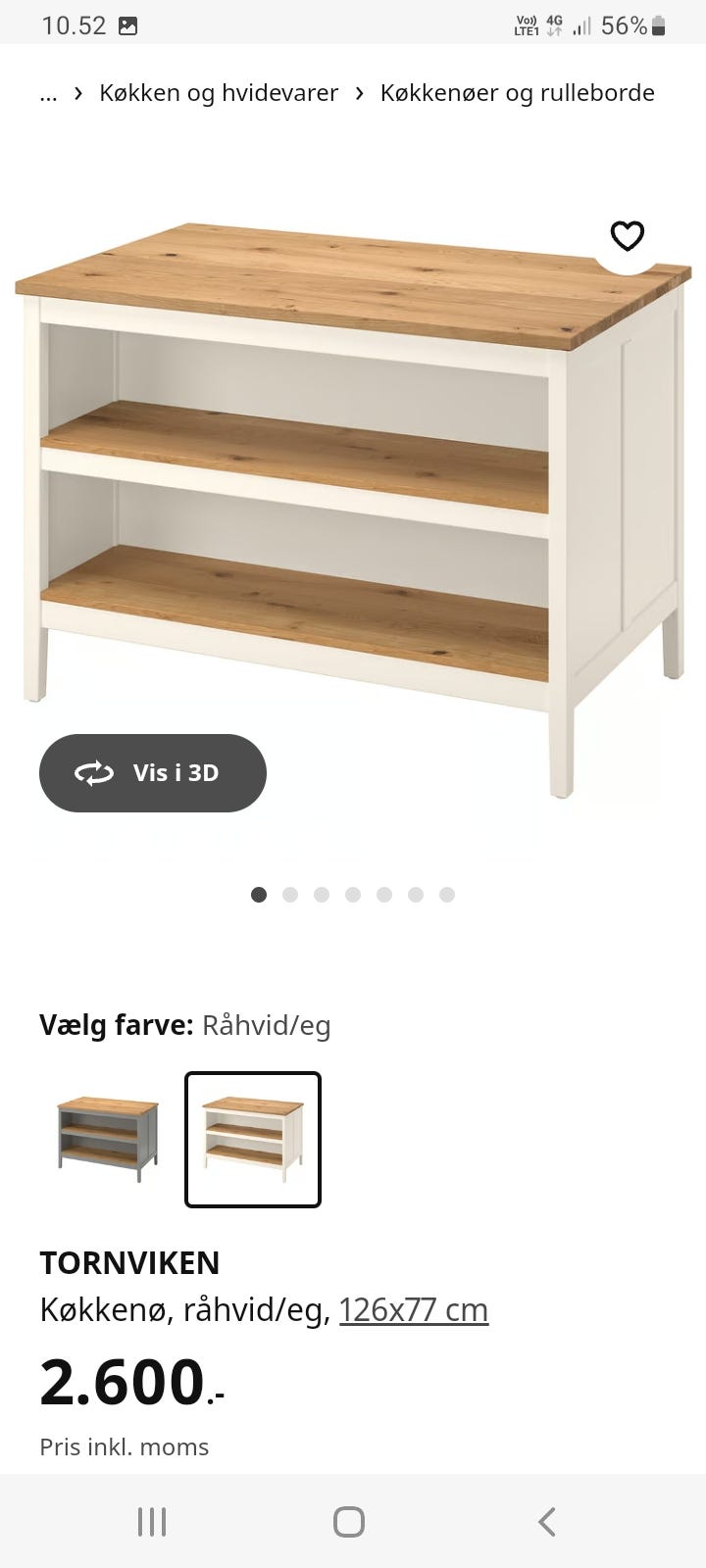Open the 126x77 cm size link
The width and height of the screenshot is (706, 1568).
[414, 1309]
